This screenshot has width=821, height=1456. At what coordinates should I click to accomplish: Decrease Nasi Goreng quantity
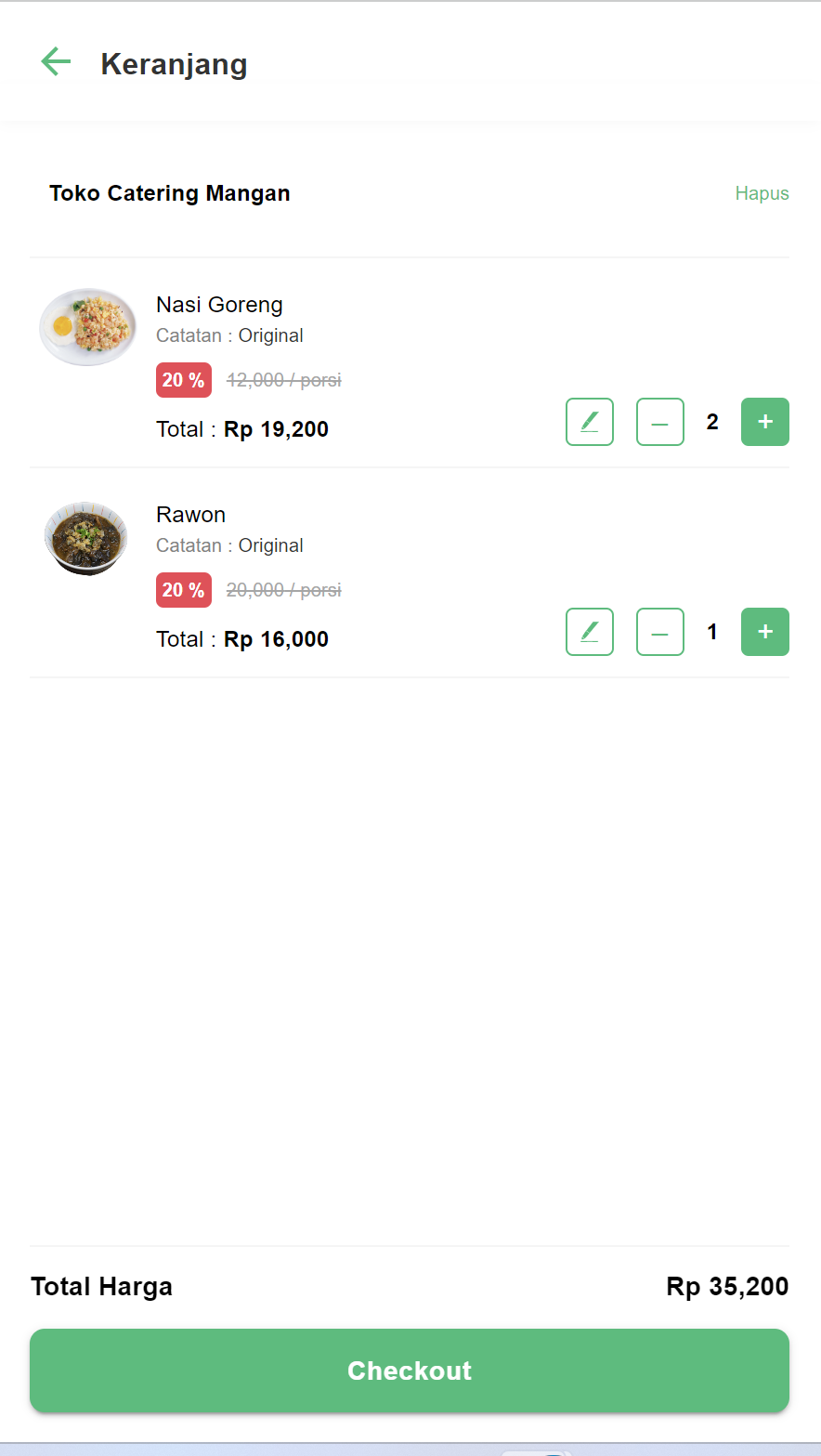pos(659,422)
